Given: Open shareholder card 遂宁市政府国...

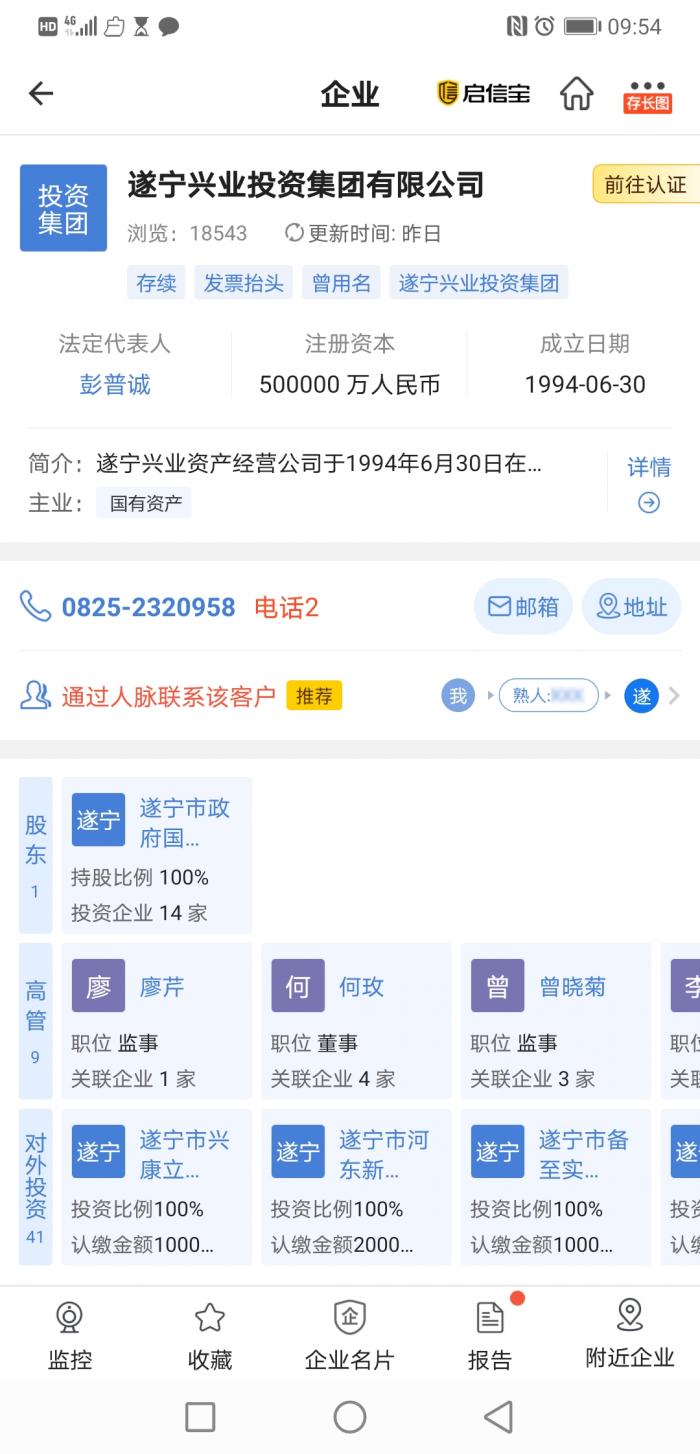Looking at the screenshot, I should pos(157,855).
